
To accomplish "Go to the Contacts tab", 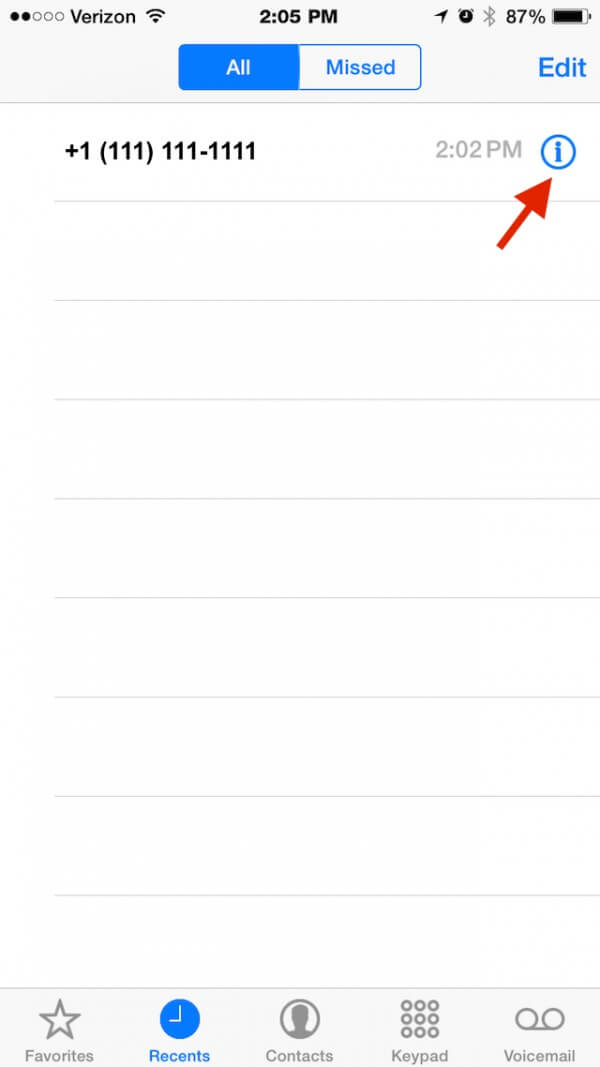I will pyautogui.click(x=299, y=1030).
